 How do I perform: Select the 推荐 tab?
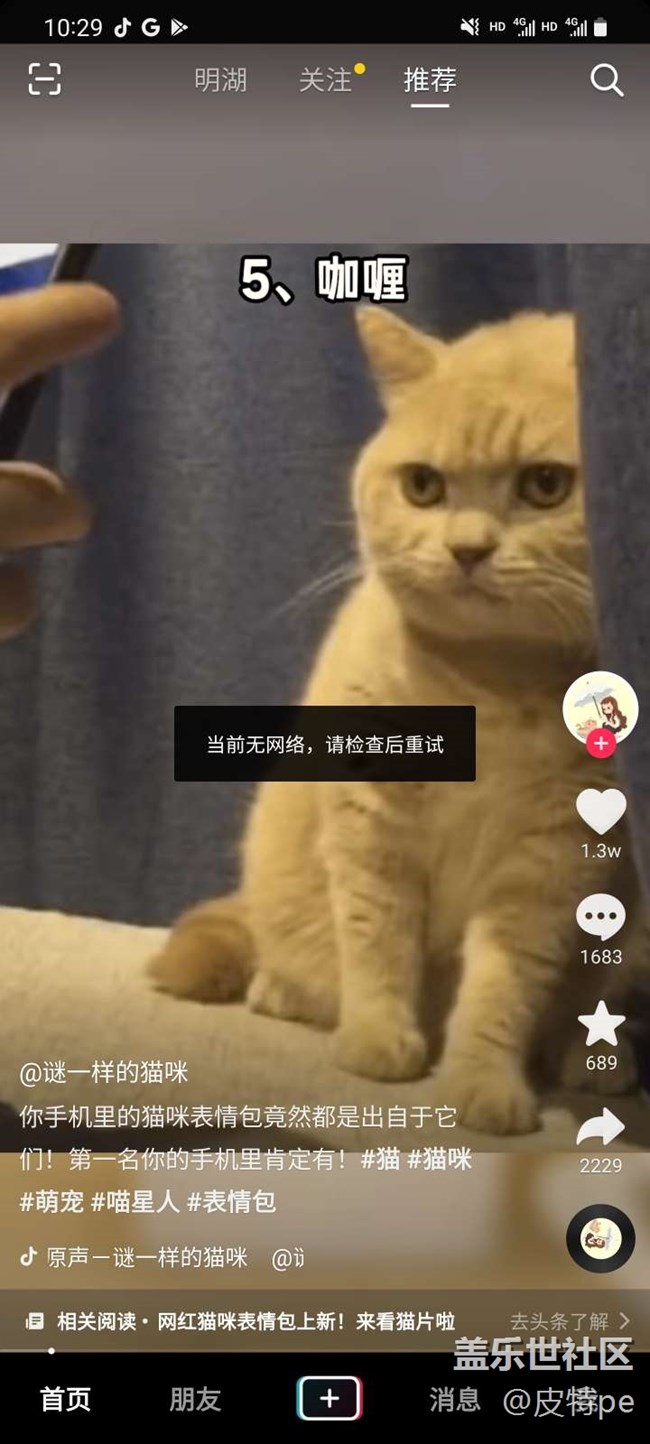coord(430,80)
